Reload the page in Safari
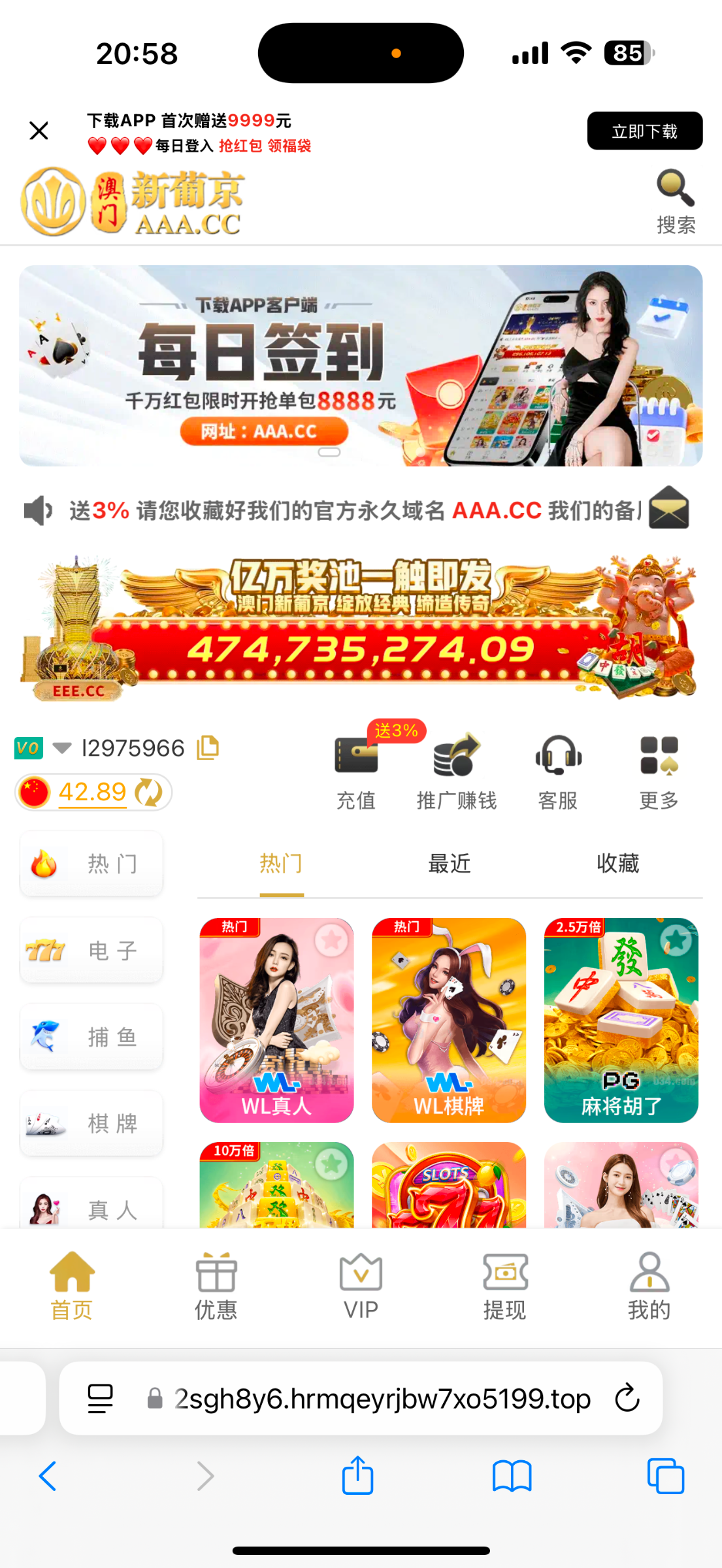The height and width of the screenshot is (1568, 722). coord(627,1398)
